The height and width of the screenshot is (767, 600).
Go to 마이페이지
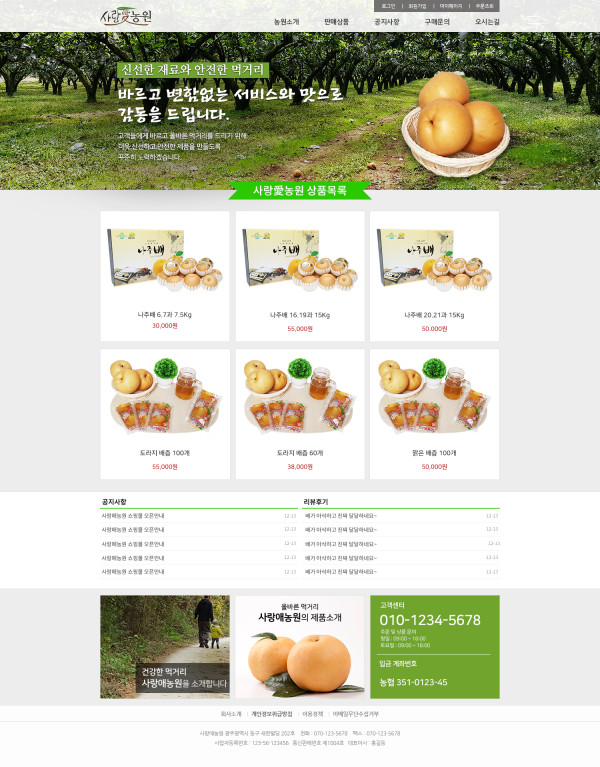click(x=451, y=6)
